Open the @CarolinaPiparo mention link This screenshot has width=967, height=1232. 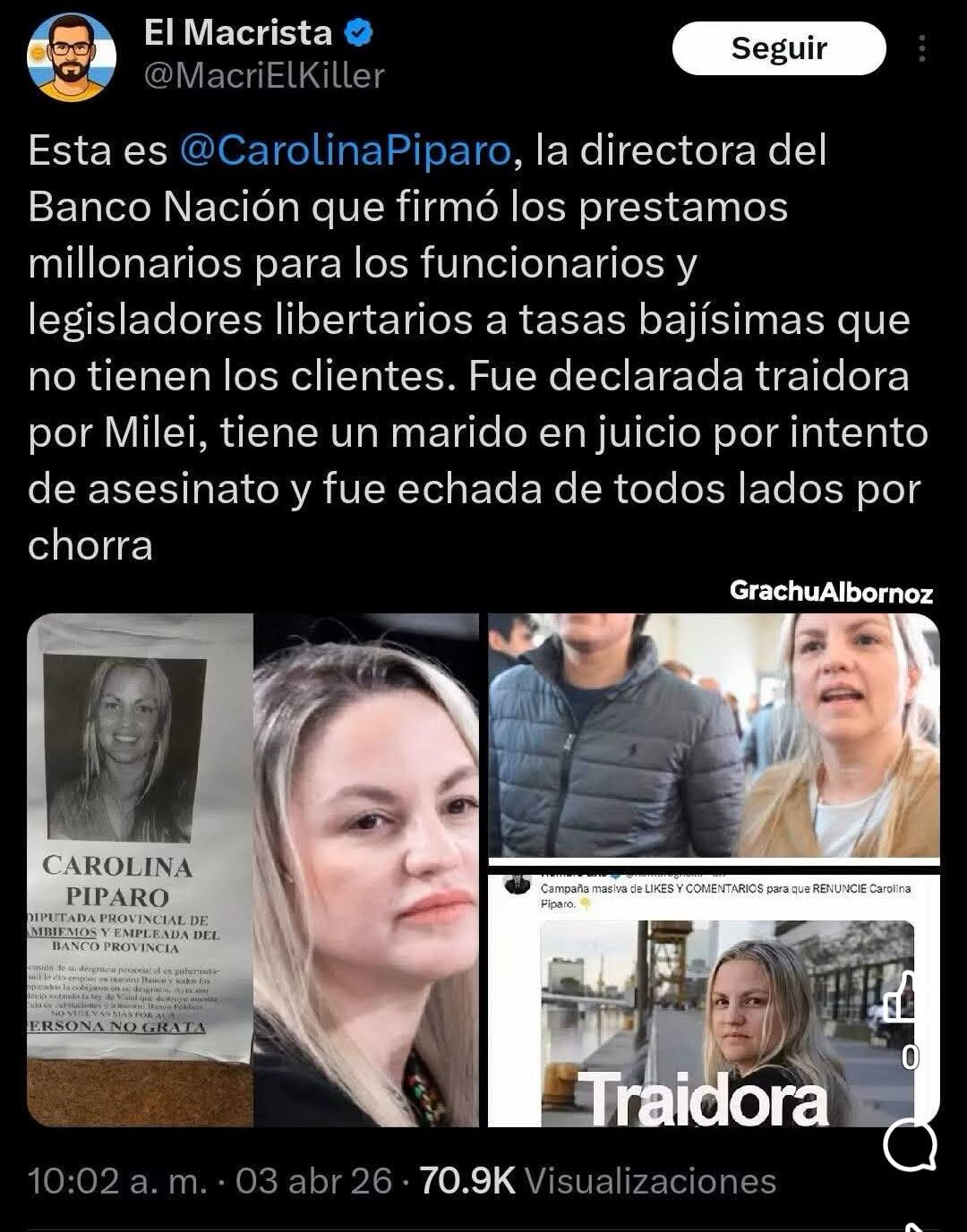click(x=345, y=150)
